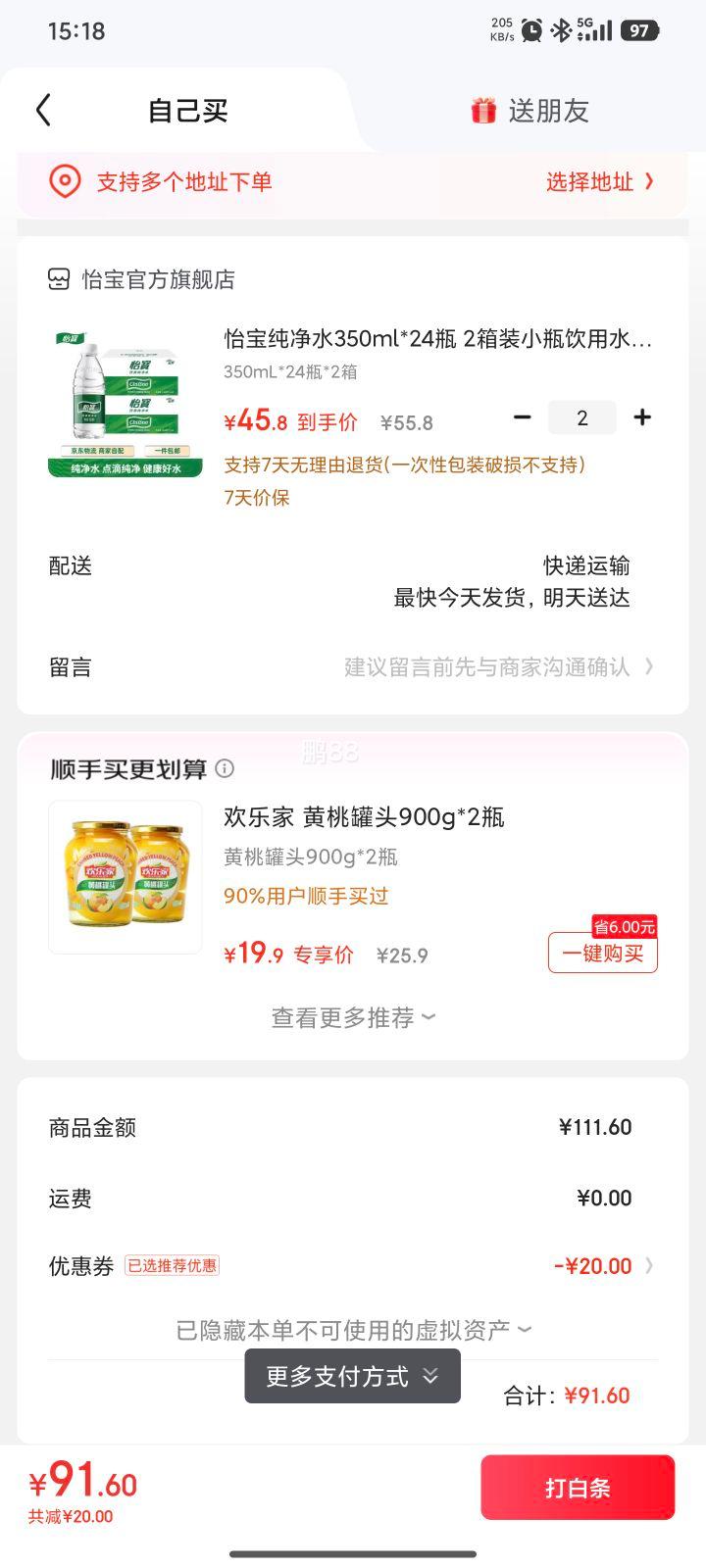
Task: Tap the back arrow at top left
Action: (x=41, y=110)
